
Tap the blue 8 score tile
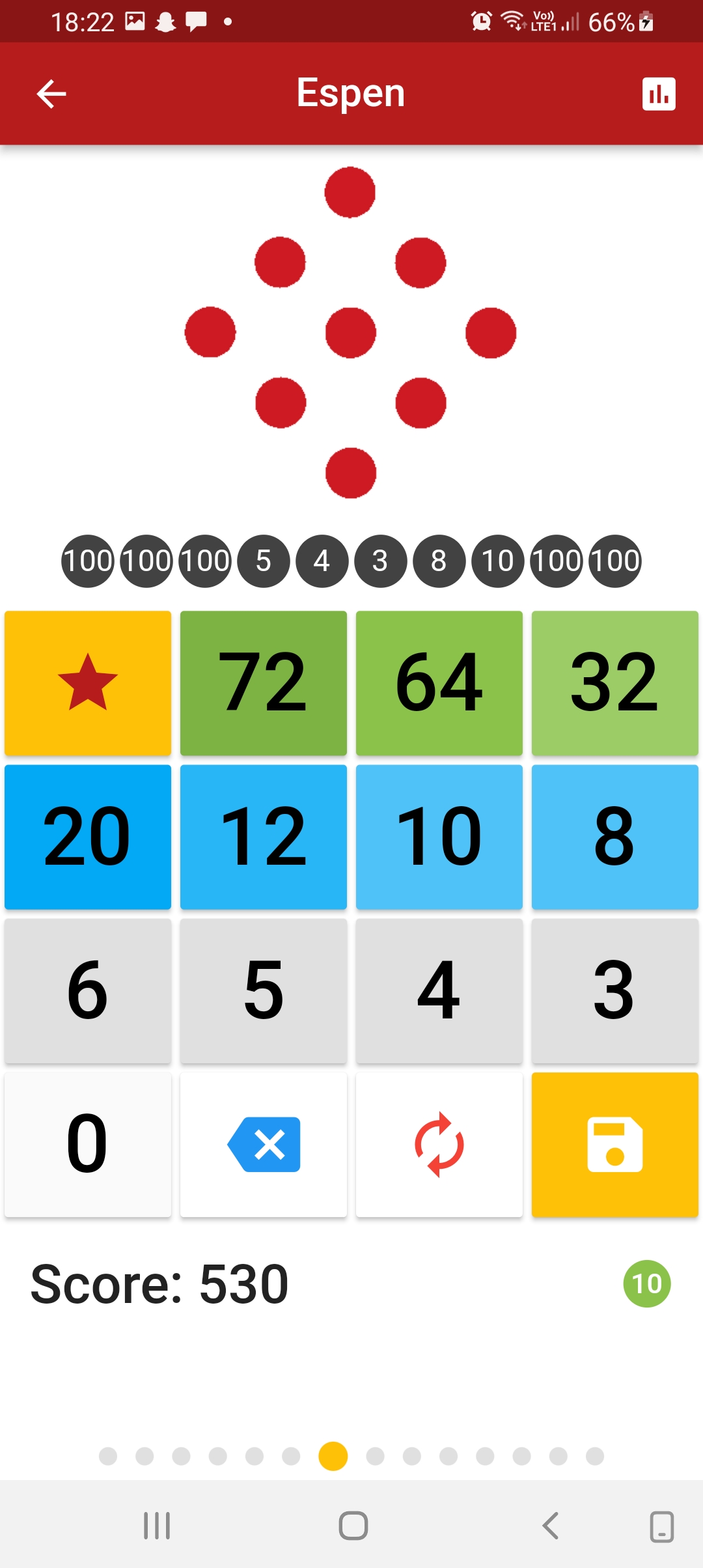(x=615, y=837)
